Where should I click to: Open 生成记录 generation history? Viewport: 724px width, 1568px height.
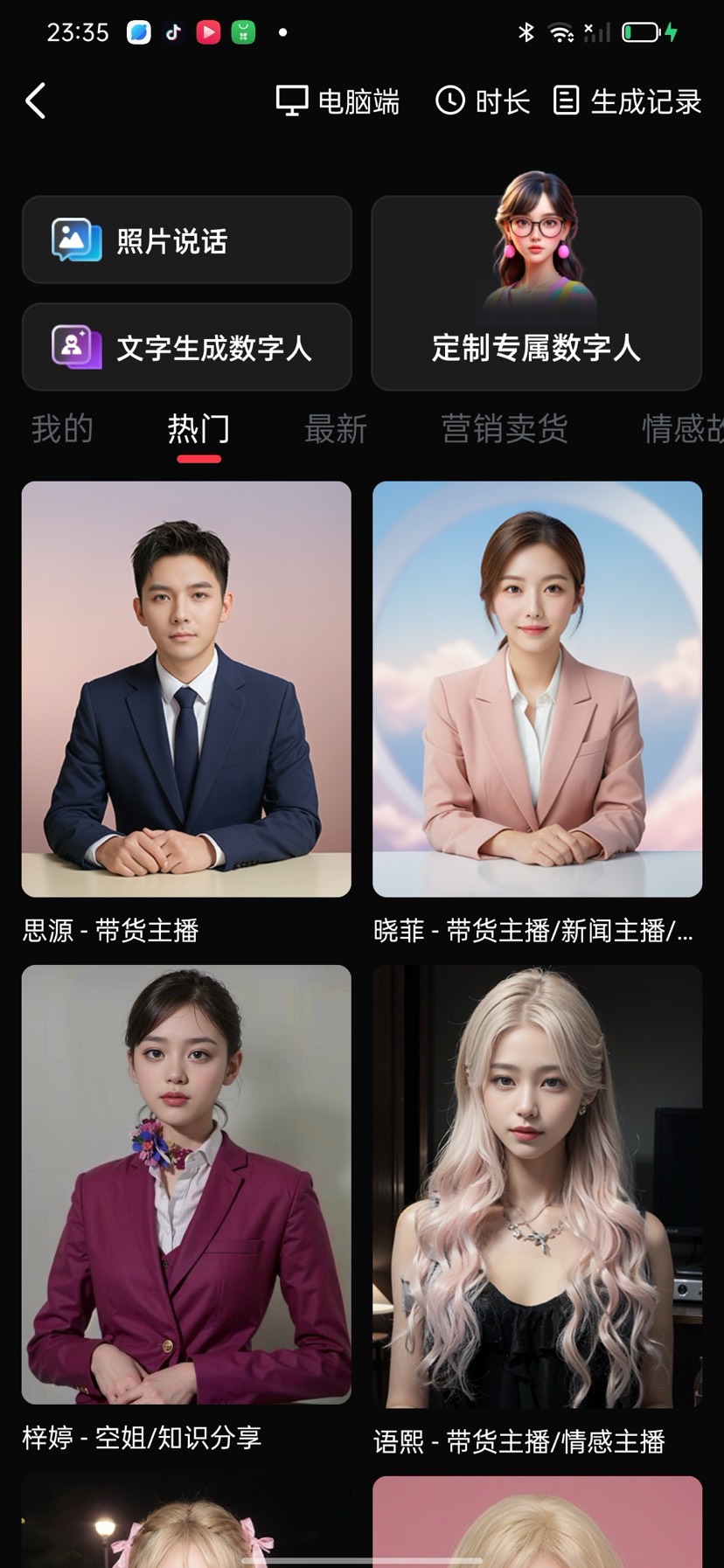(x=627, y=101)
